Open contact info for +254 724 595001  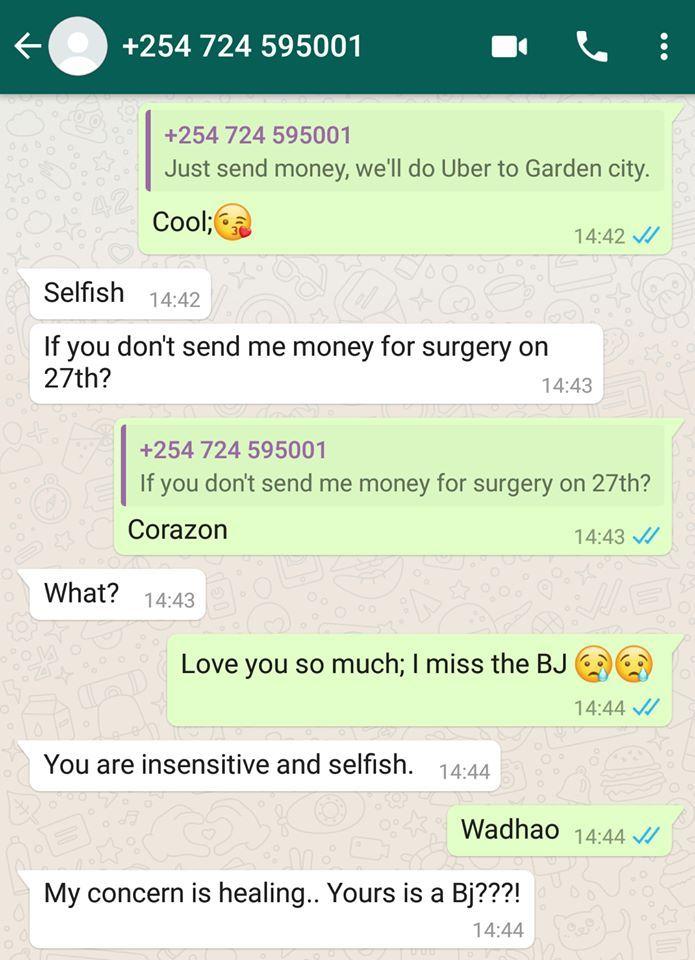(x=241, y=46)
